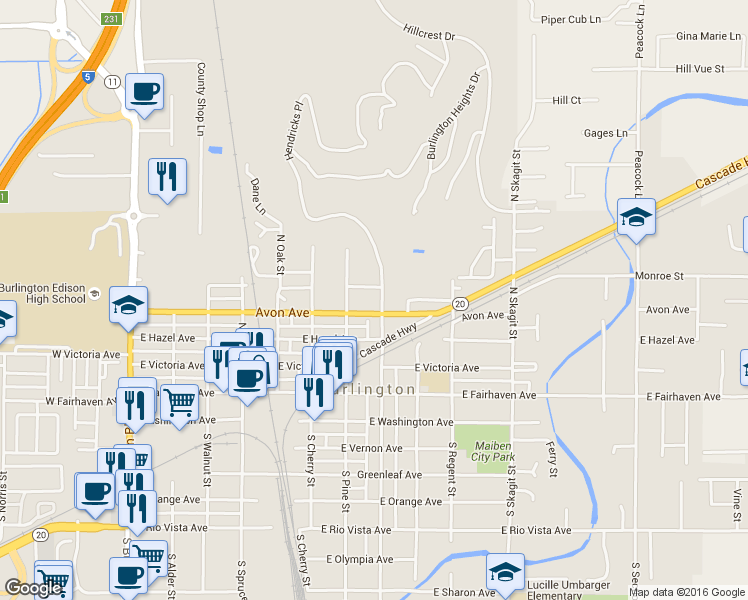Viewport: 748px width, 600px height.
Task: Tap the coffee cup marker beside route 11
Action: tap(145, 92)
